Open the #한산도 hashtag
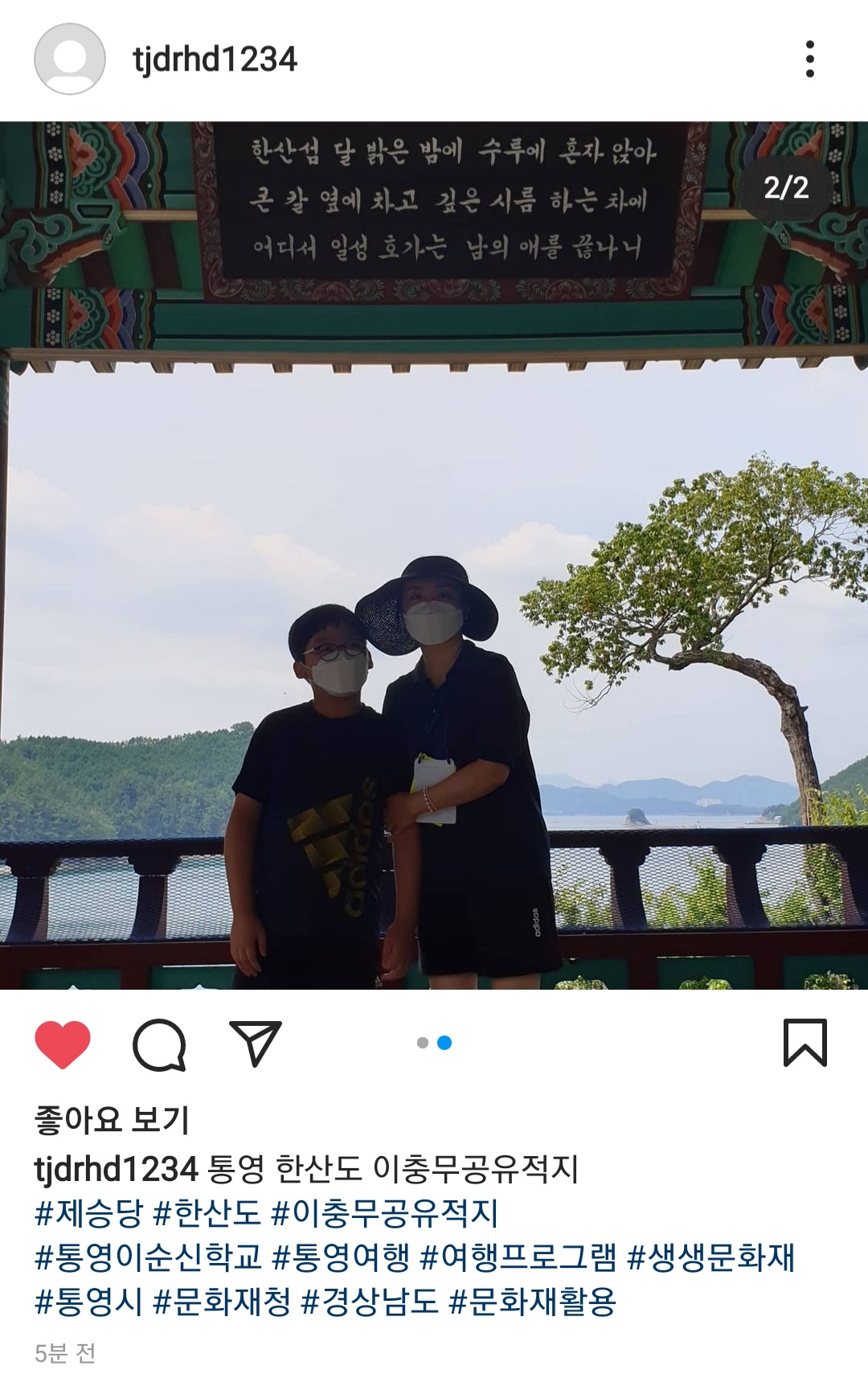Viewport: 868px width, 1382px height. pyautogui.click(x=207, y=1213)
